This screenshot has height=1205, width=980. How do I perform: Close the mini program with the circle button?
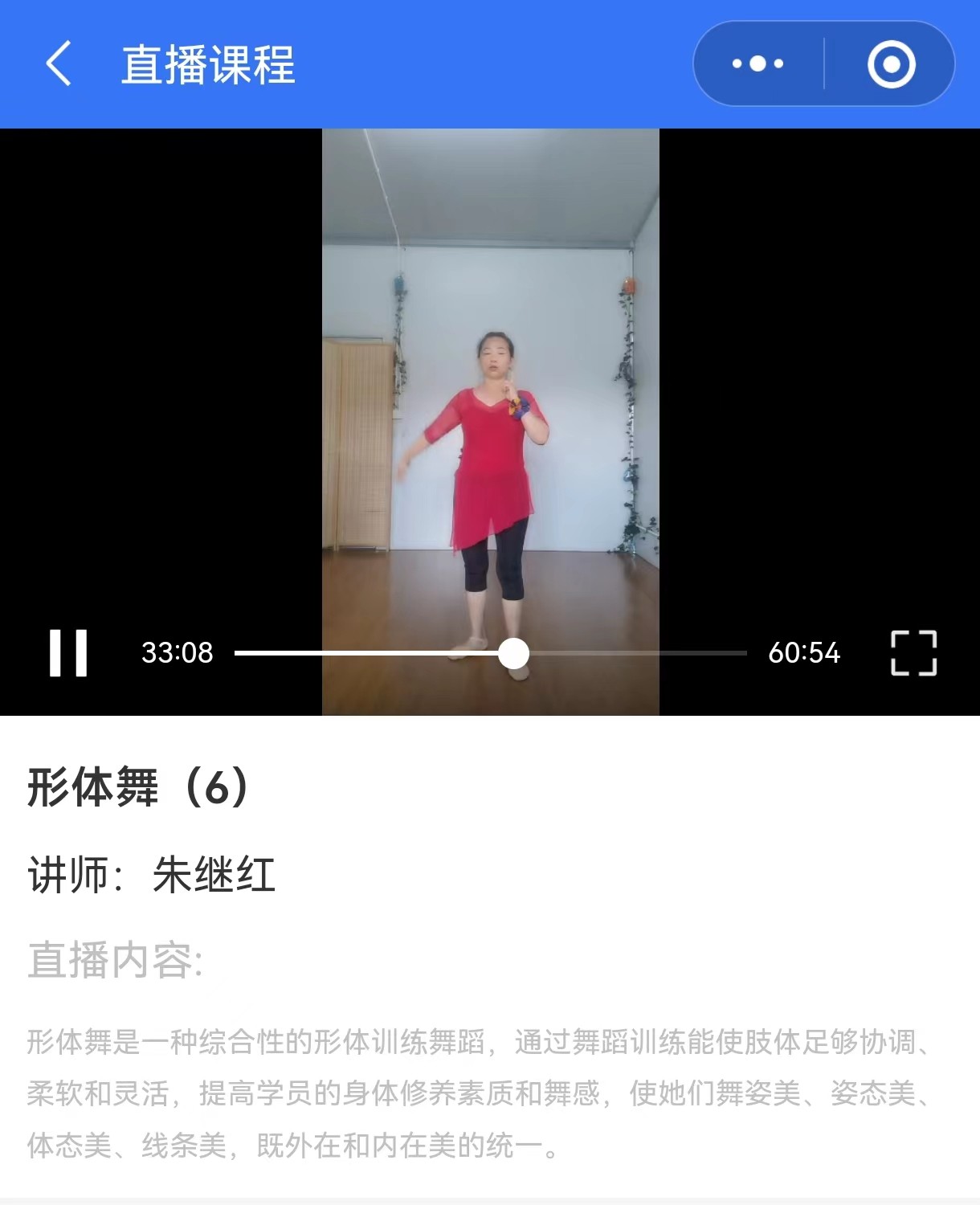tap(891, 64)
